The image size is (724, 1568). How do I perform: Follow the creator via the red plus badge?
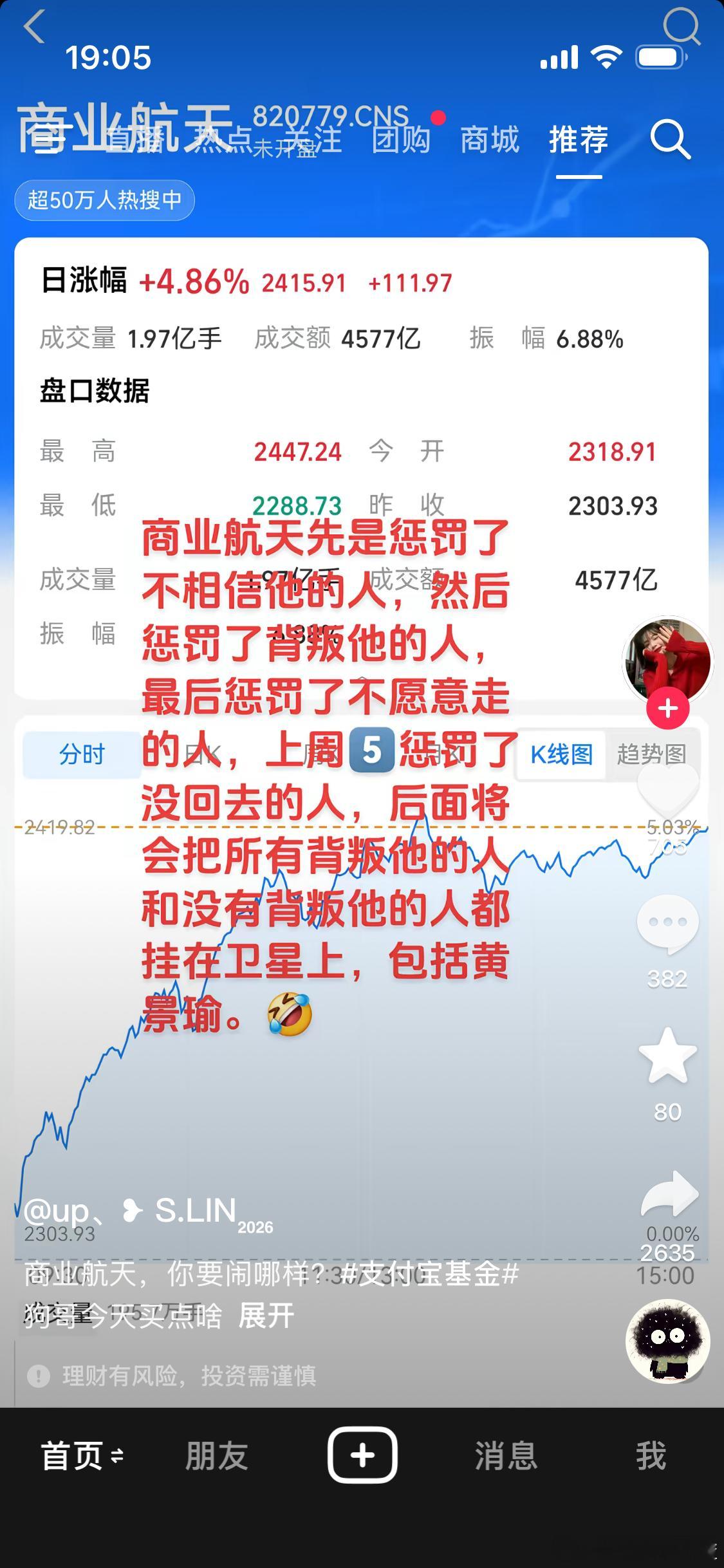[x=669, y=707]
